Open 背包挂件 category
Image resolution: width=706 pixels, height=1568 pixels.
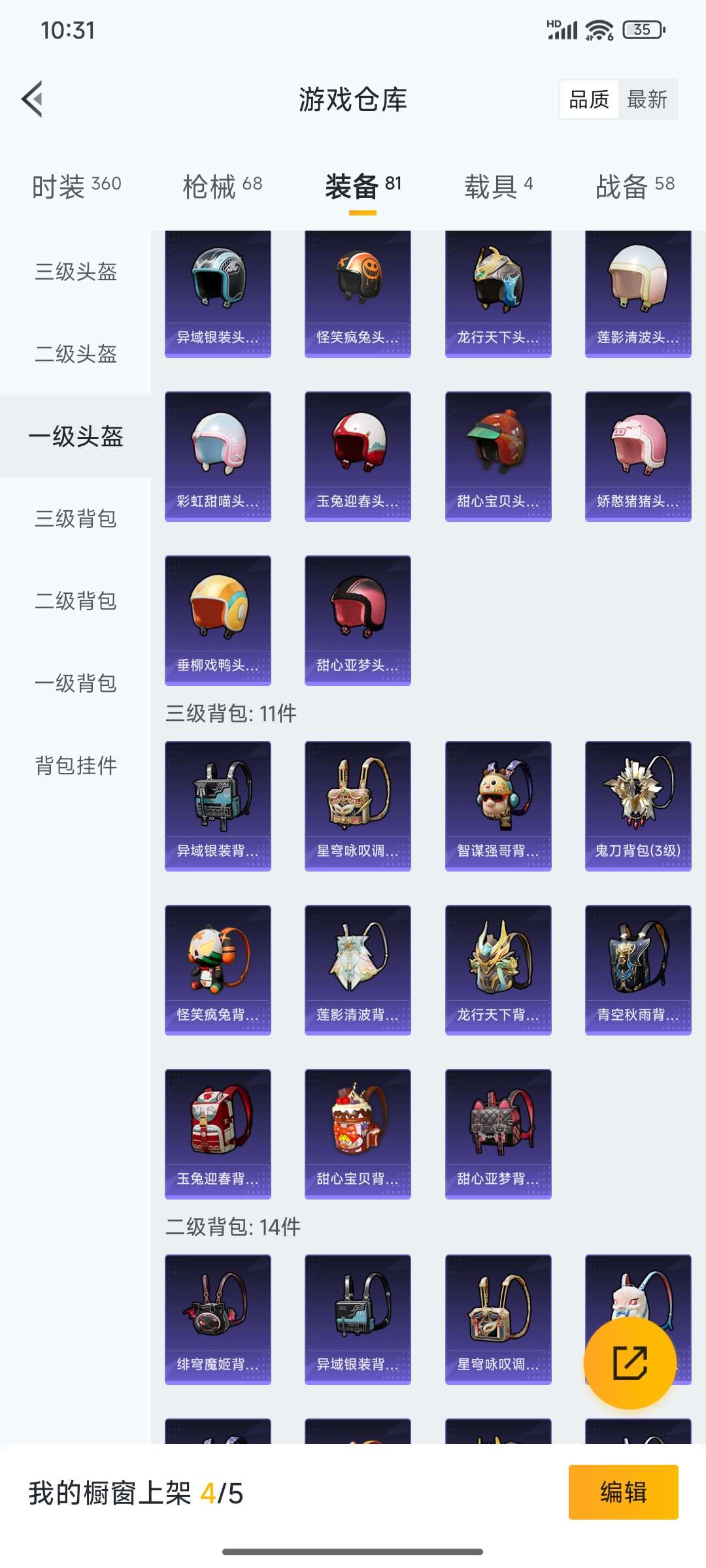[76, 766]
